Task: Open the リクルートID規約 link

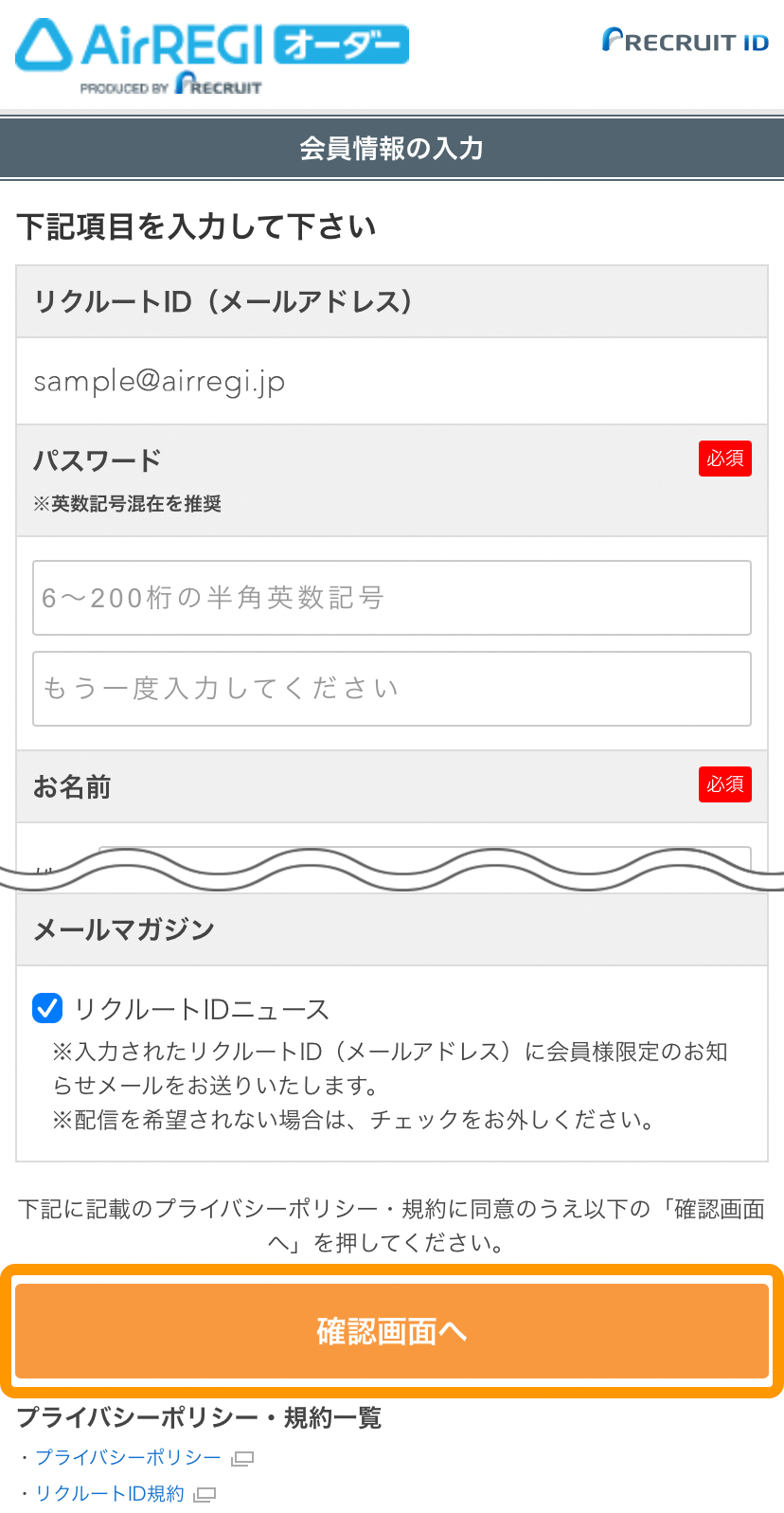Action: [110, 1493]
